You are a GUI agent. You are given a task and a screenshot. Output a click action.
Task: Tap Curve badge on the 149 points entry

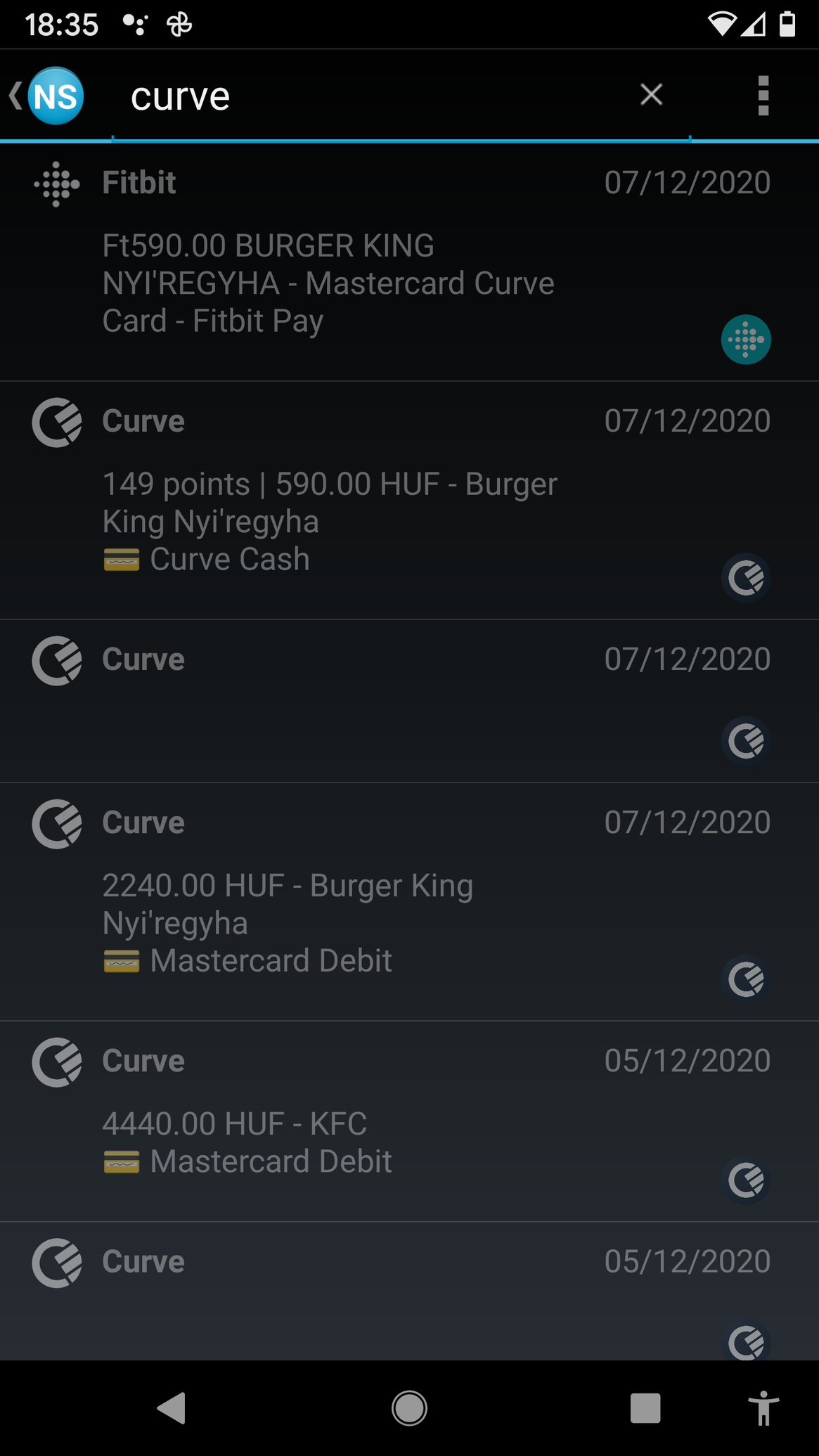pos(746,578)
